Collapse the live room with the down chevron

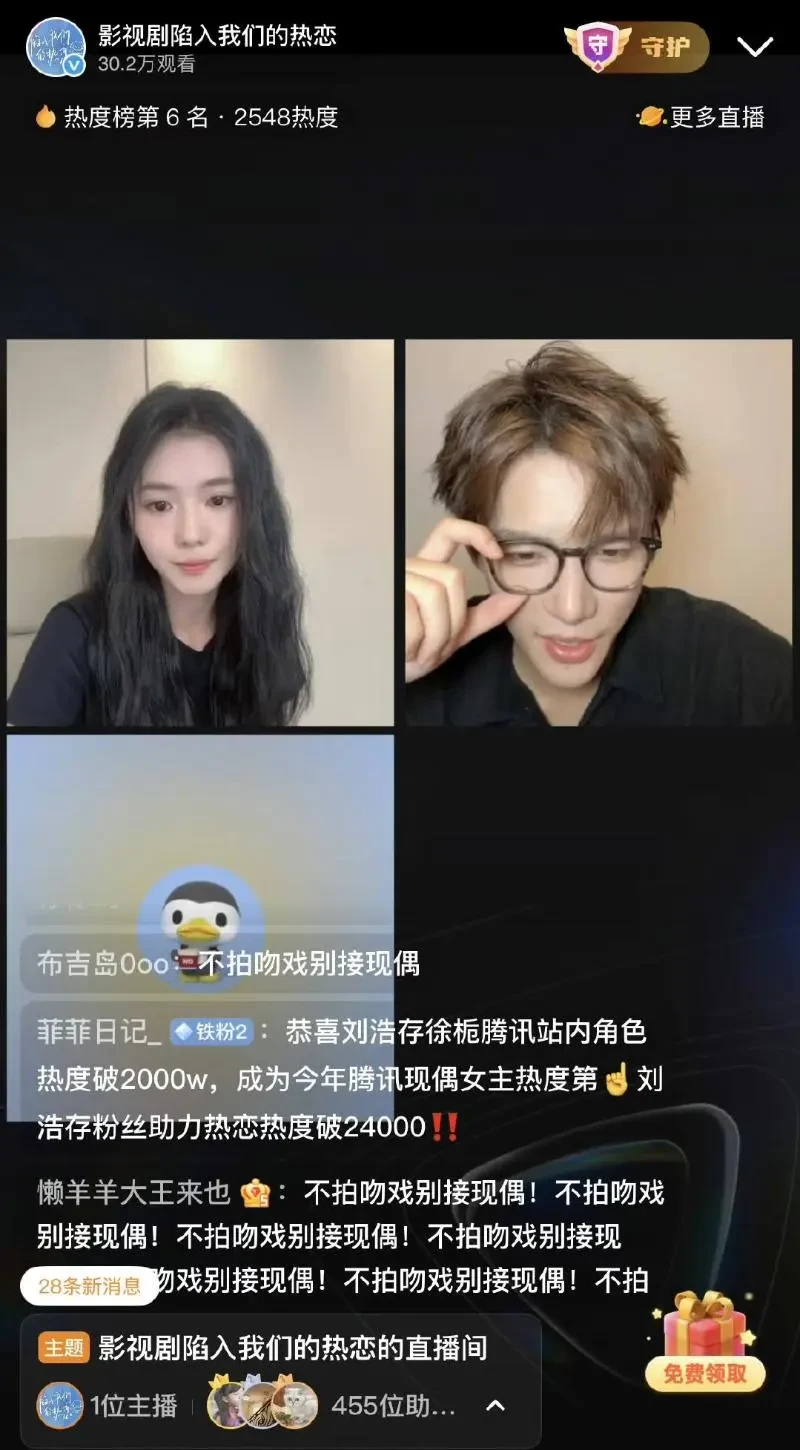tap(754, 47)
